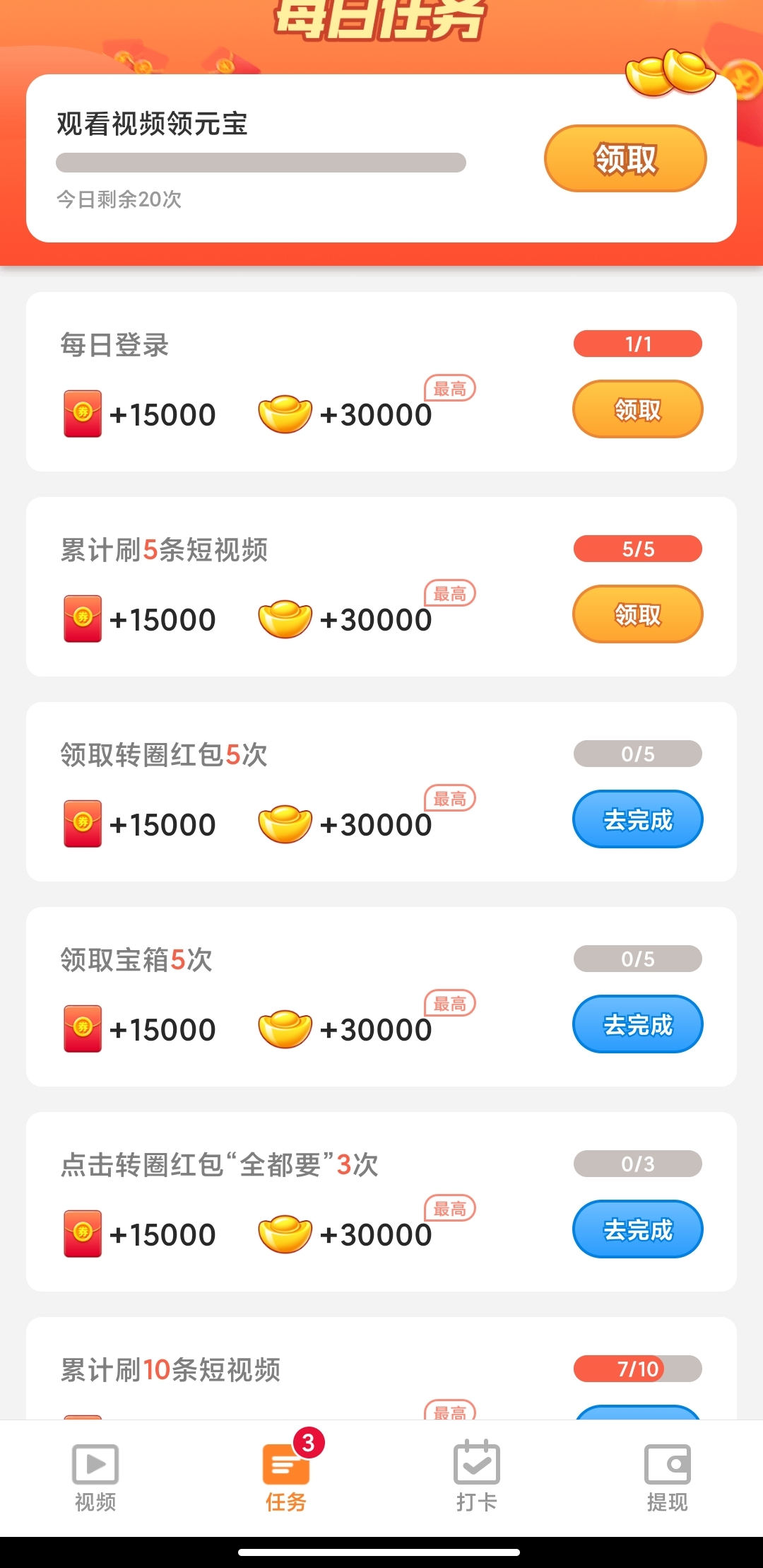Click the red coupon icon beside 每日登录 reward
The height and width of the screenshot is (1568, 763).
[x=83, y=414]
